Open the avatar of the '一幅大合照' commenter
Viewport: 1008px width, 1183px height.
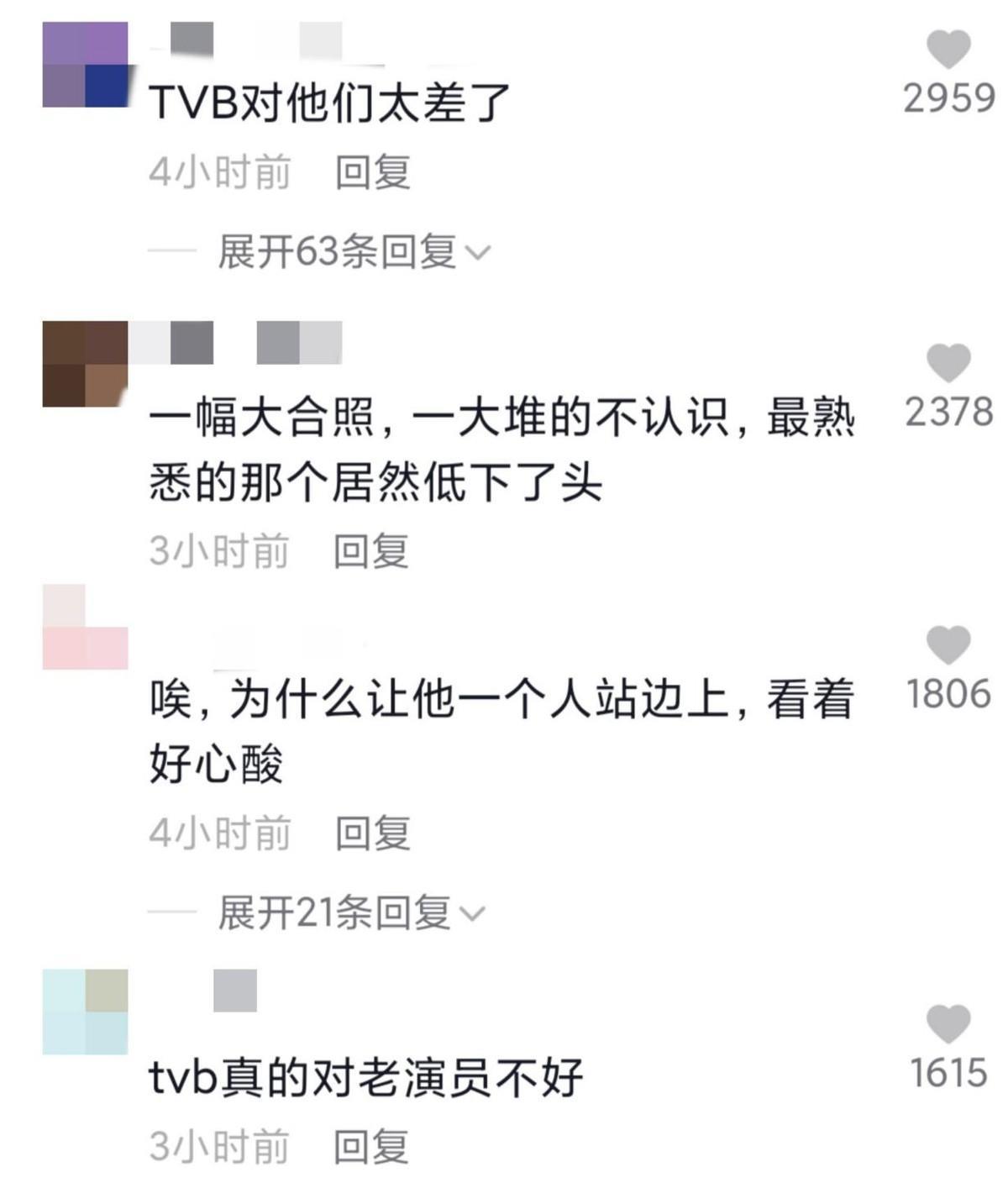click(85, 363)
